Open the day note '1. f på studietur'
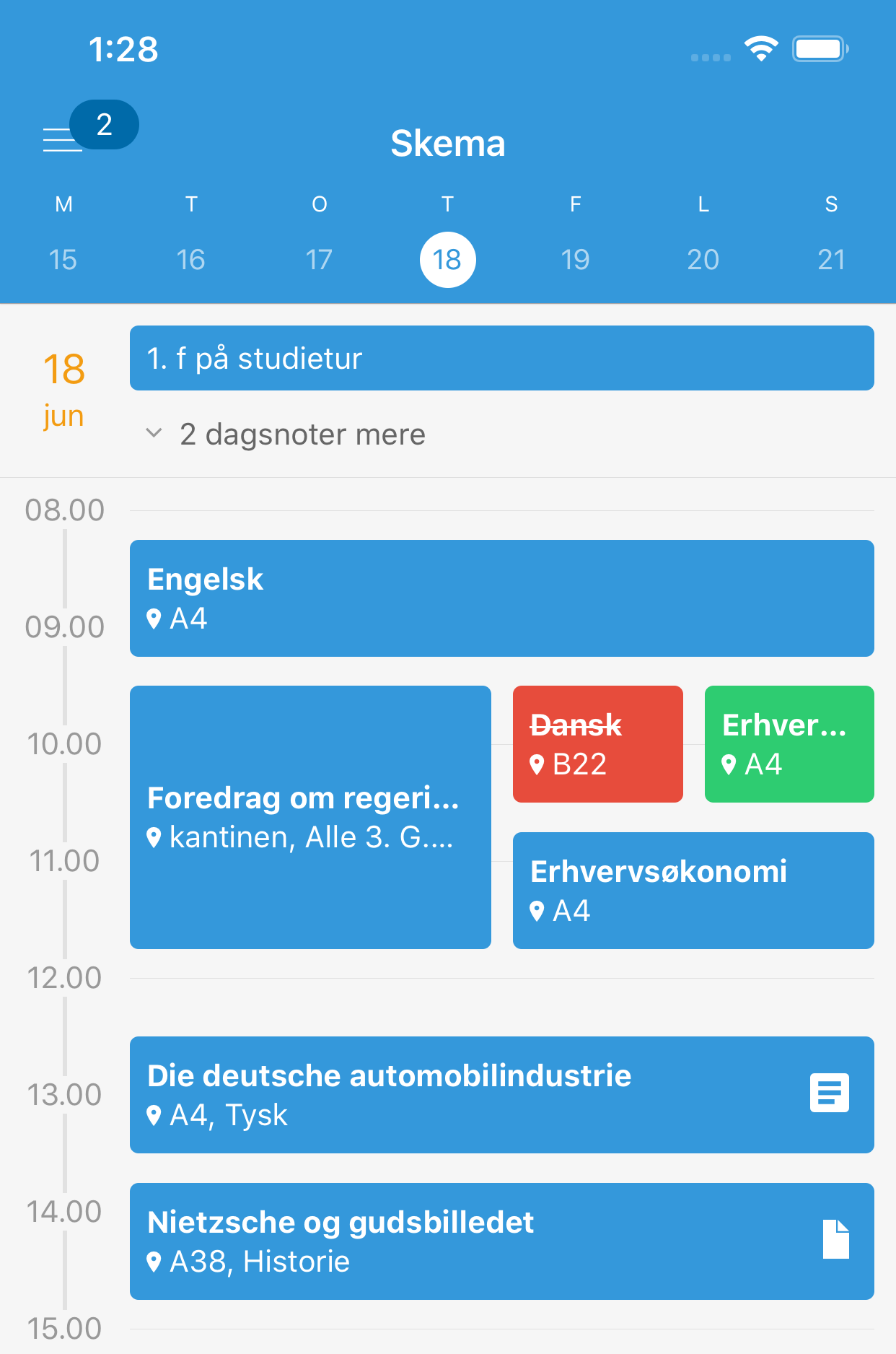896x1354 pixels. (x=501, y=358)
